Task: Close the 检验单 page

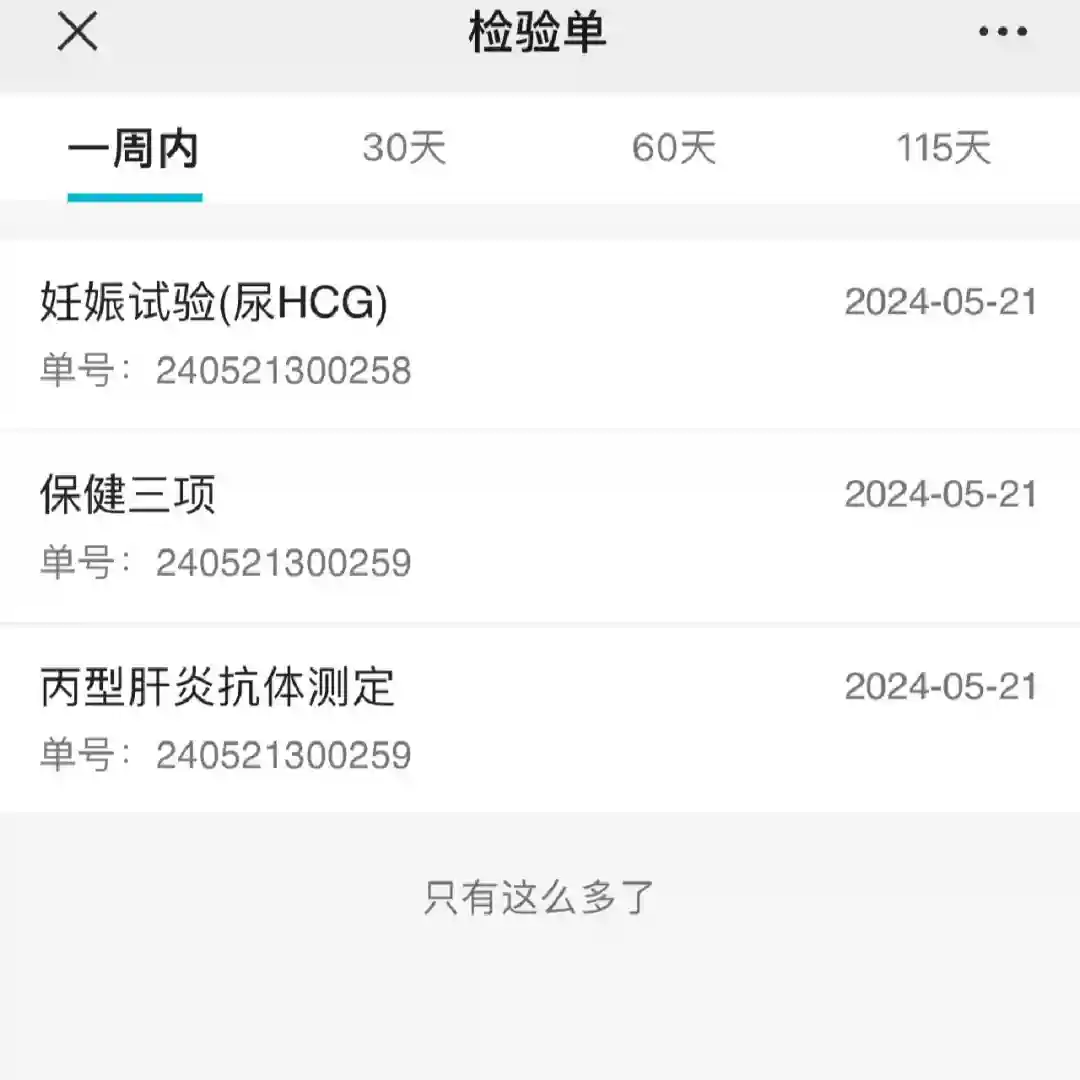Action: coord(77,33)
